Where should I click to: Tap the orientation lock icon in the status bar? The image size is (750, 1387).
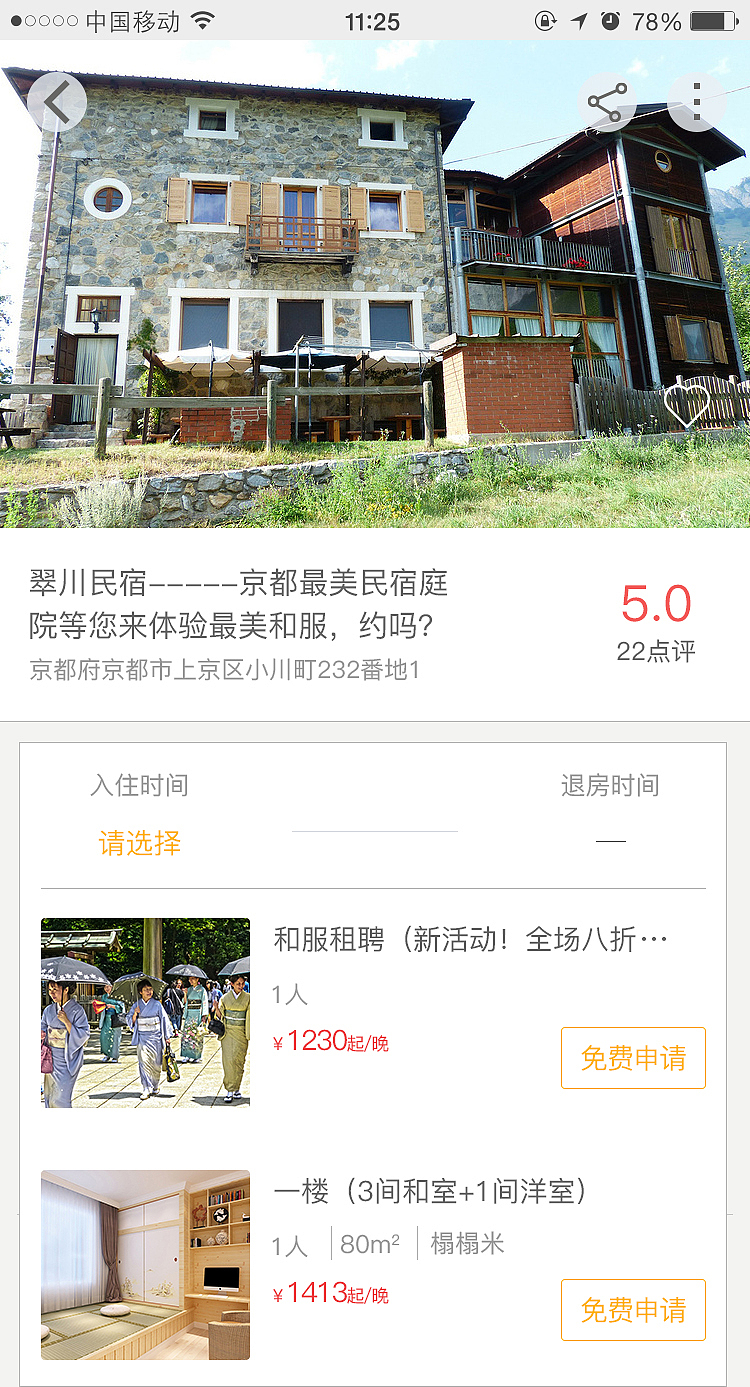pos(545,18)
